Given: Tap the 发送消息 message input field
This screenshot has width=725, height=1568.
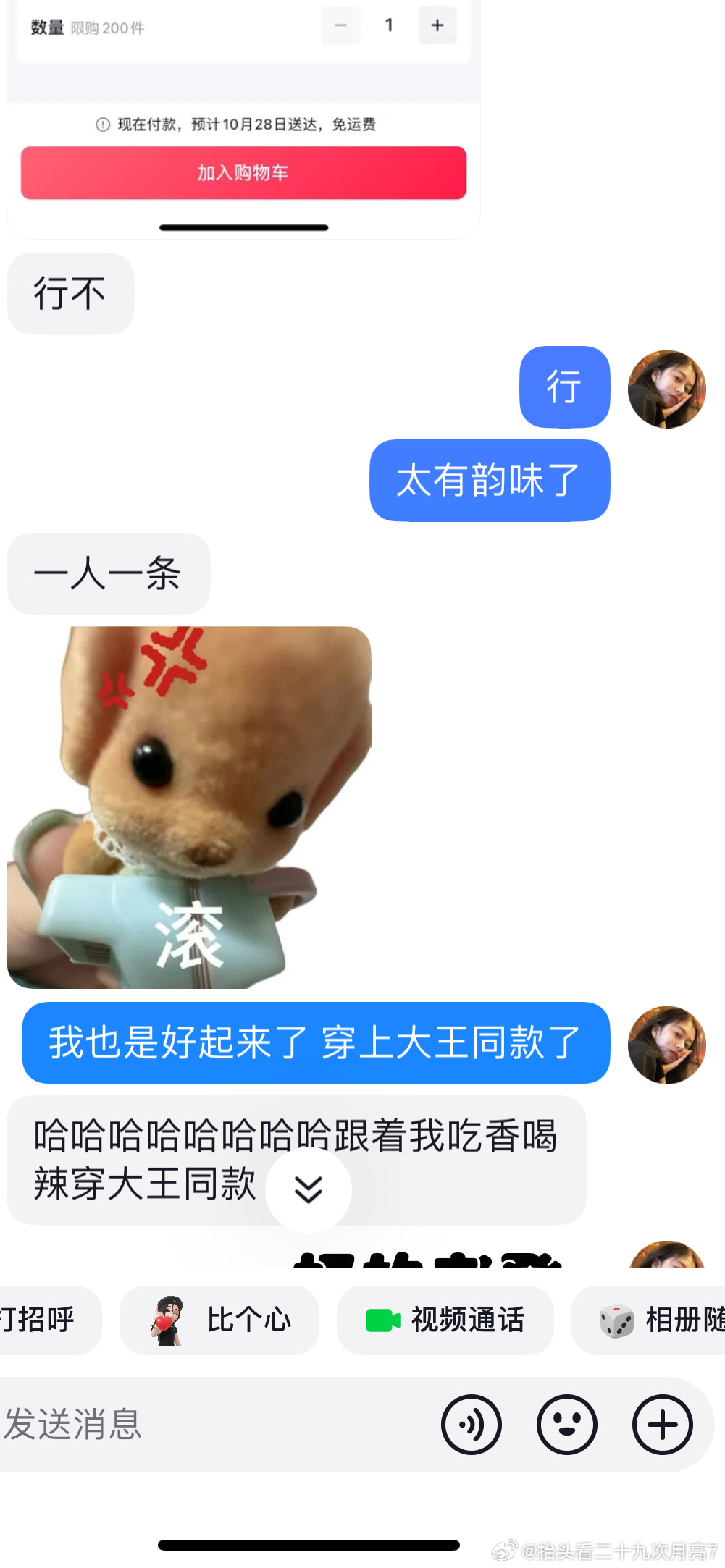Looking at the screenshot, I should (181, 1424).
